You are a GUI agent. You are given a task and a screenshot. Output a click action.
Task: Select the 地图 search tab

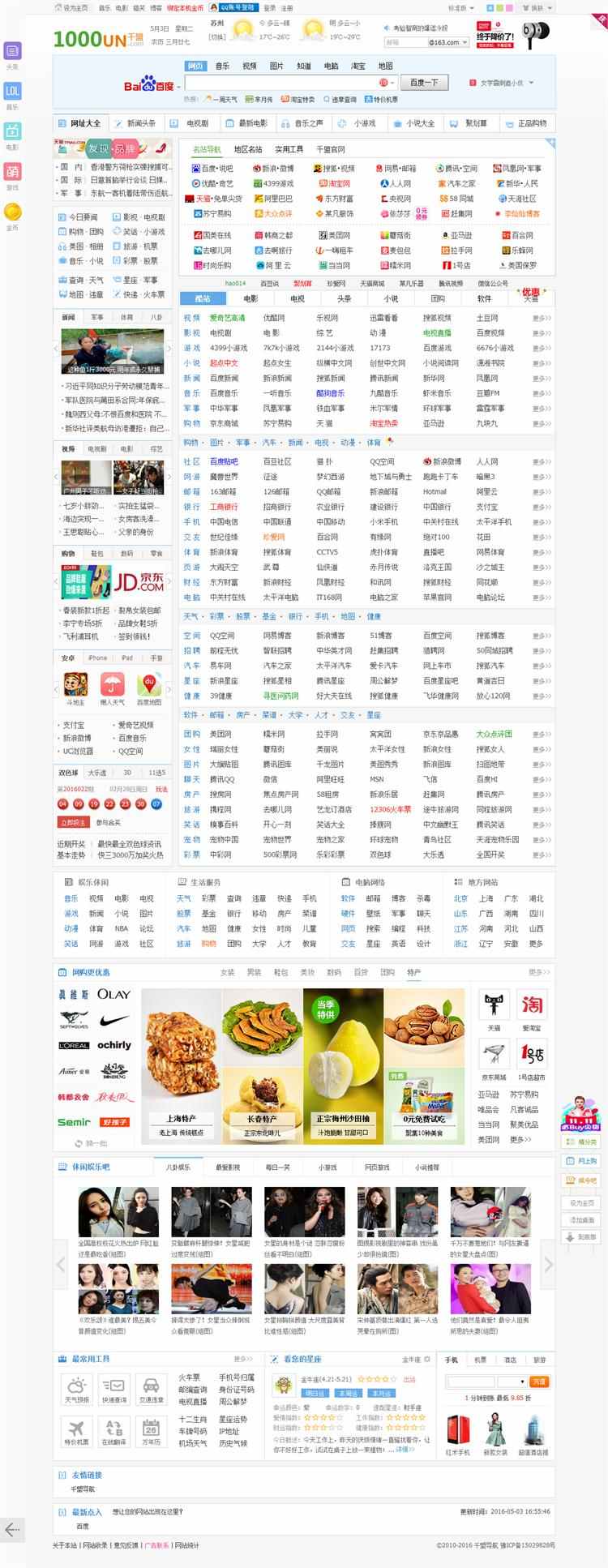click(x=385, y=66)
